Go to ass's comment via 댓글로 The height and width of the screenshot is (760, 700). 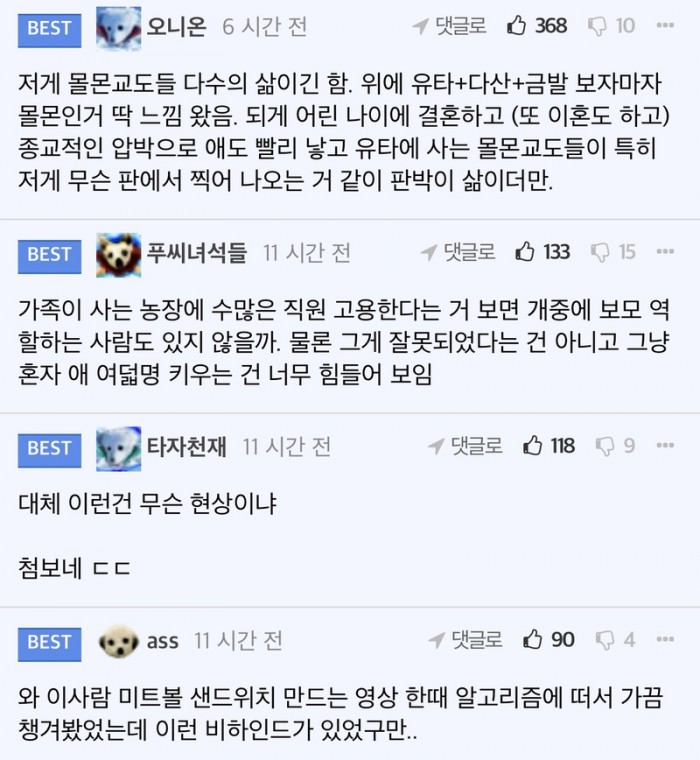click(x=464, y=639)
